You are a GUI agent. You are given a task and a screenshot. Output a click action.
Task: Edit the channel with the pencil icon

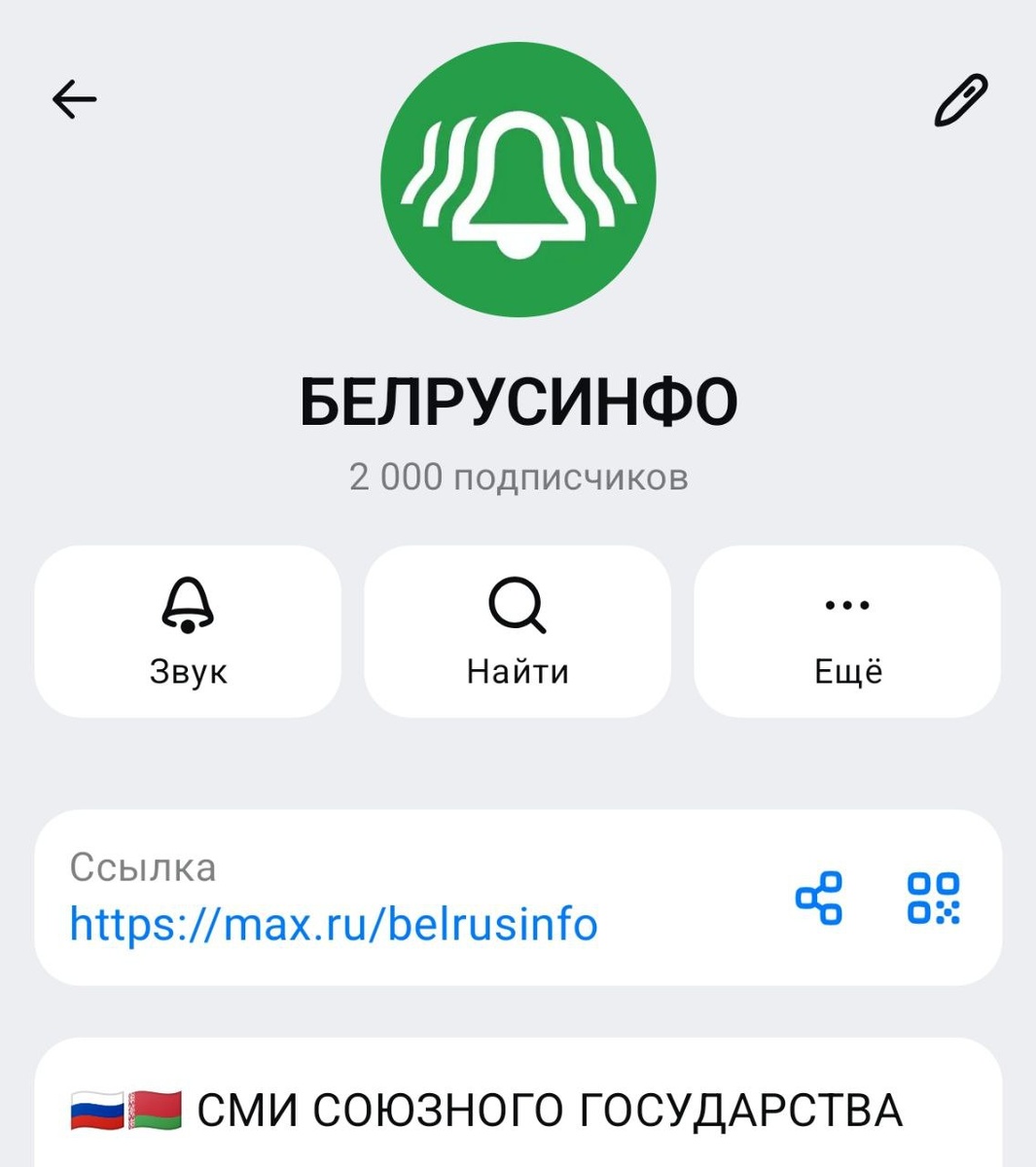960,99
